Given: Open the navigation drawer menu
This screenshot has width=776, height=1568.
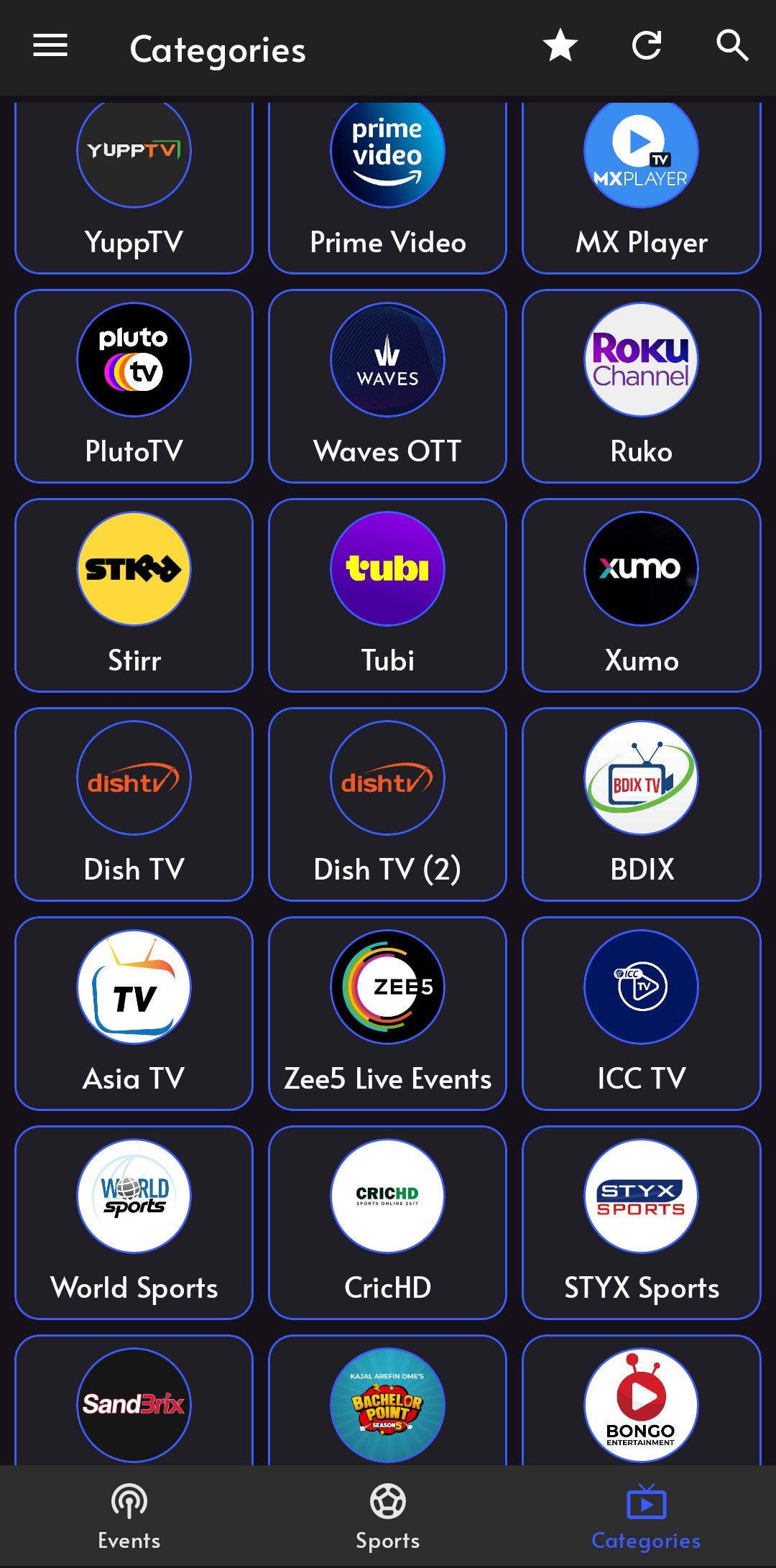Looking at the screenshot, I should coord(49,46).
